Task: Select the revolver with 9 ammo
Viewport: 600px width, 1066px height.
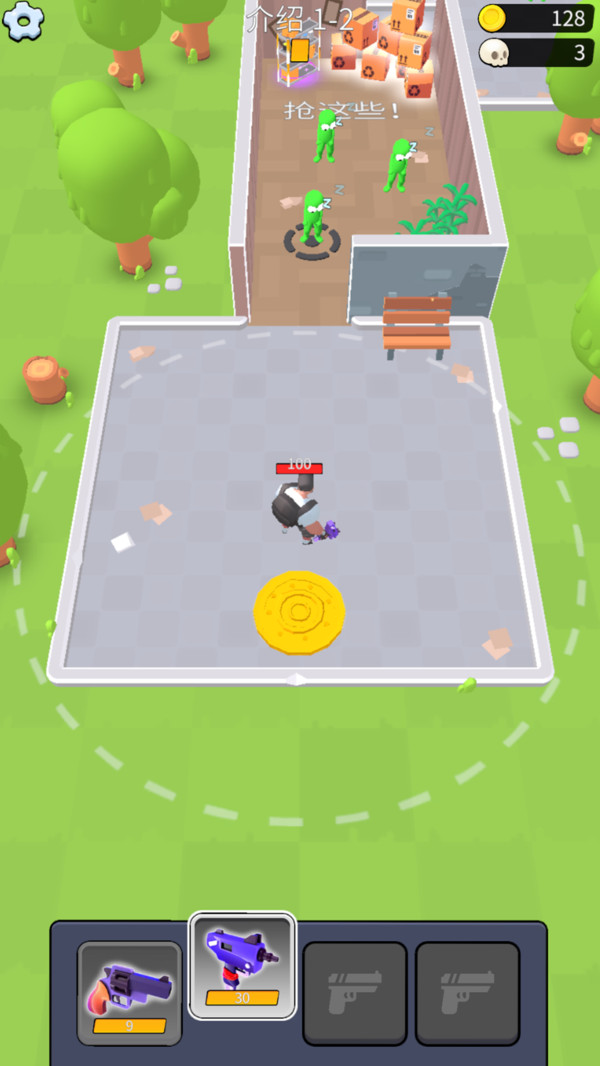Action: coord(130,993)
